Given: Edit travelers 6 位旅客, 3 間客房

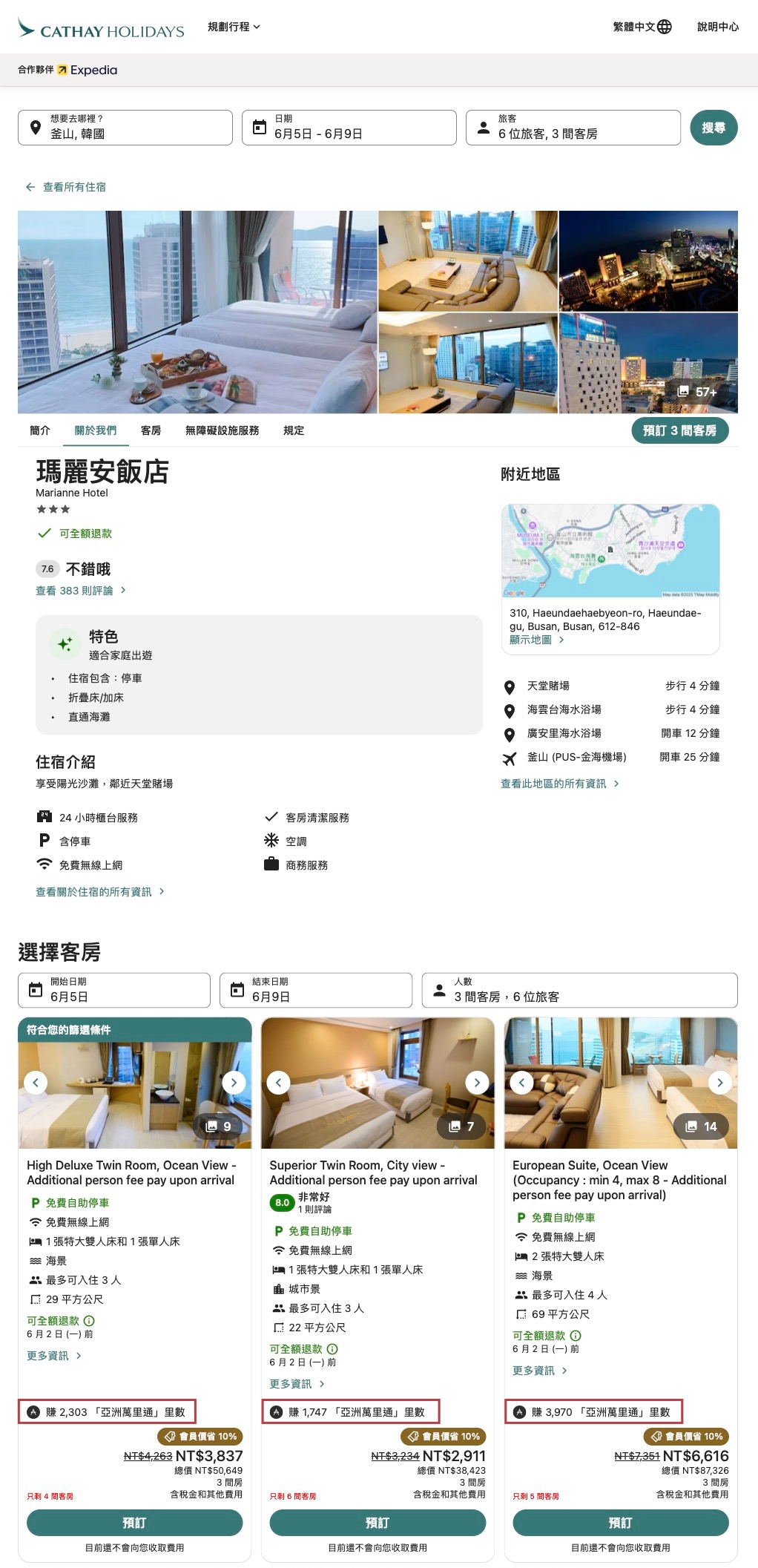Looking at the screenshot, I should (x=573, y=128).
